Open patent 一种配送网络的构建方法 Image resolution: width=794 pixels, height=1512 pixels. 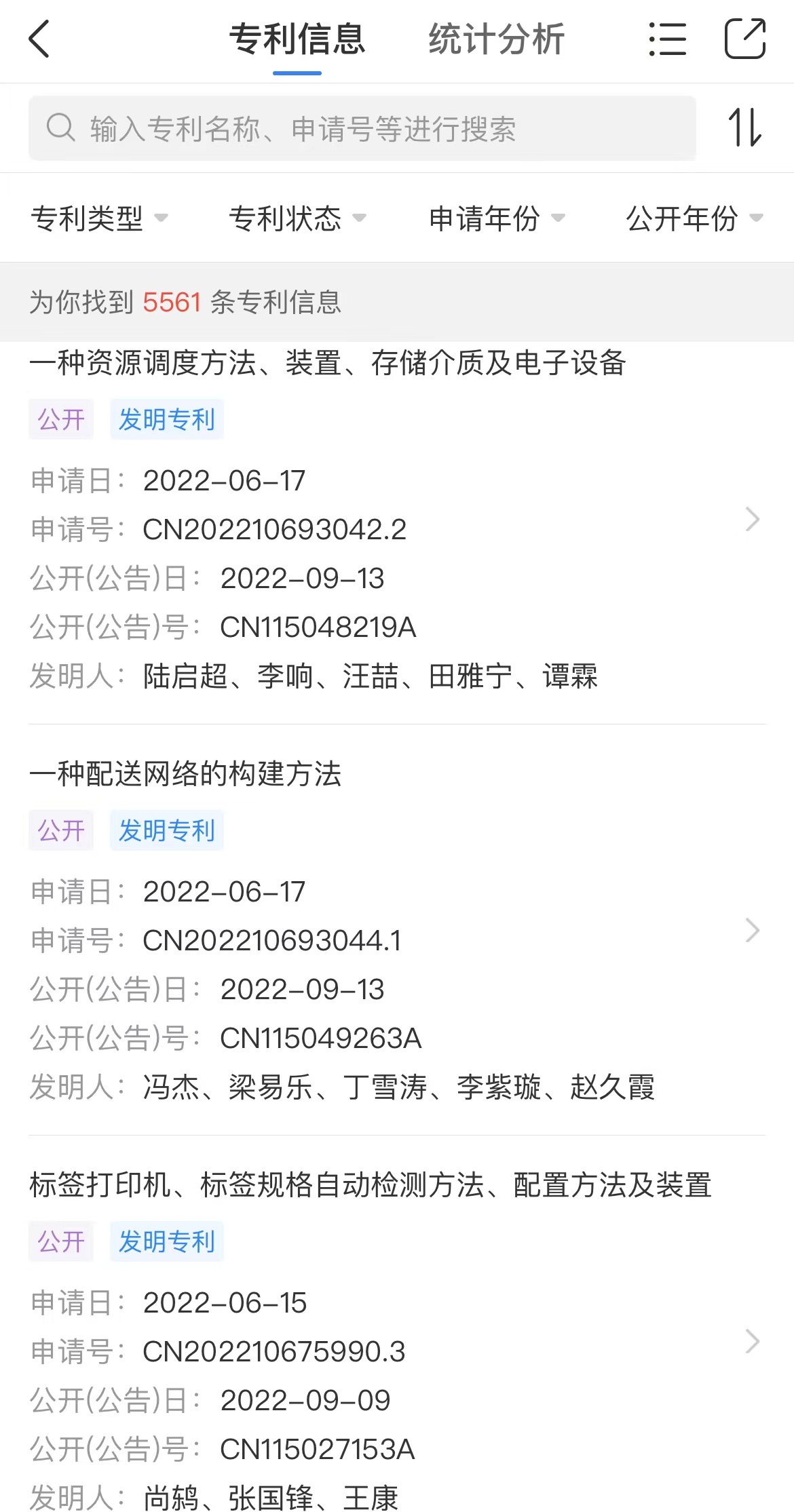tap(397, 931)
